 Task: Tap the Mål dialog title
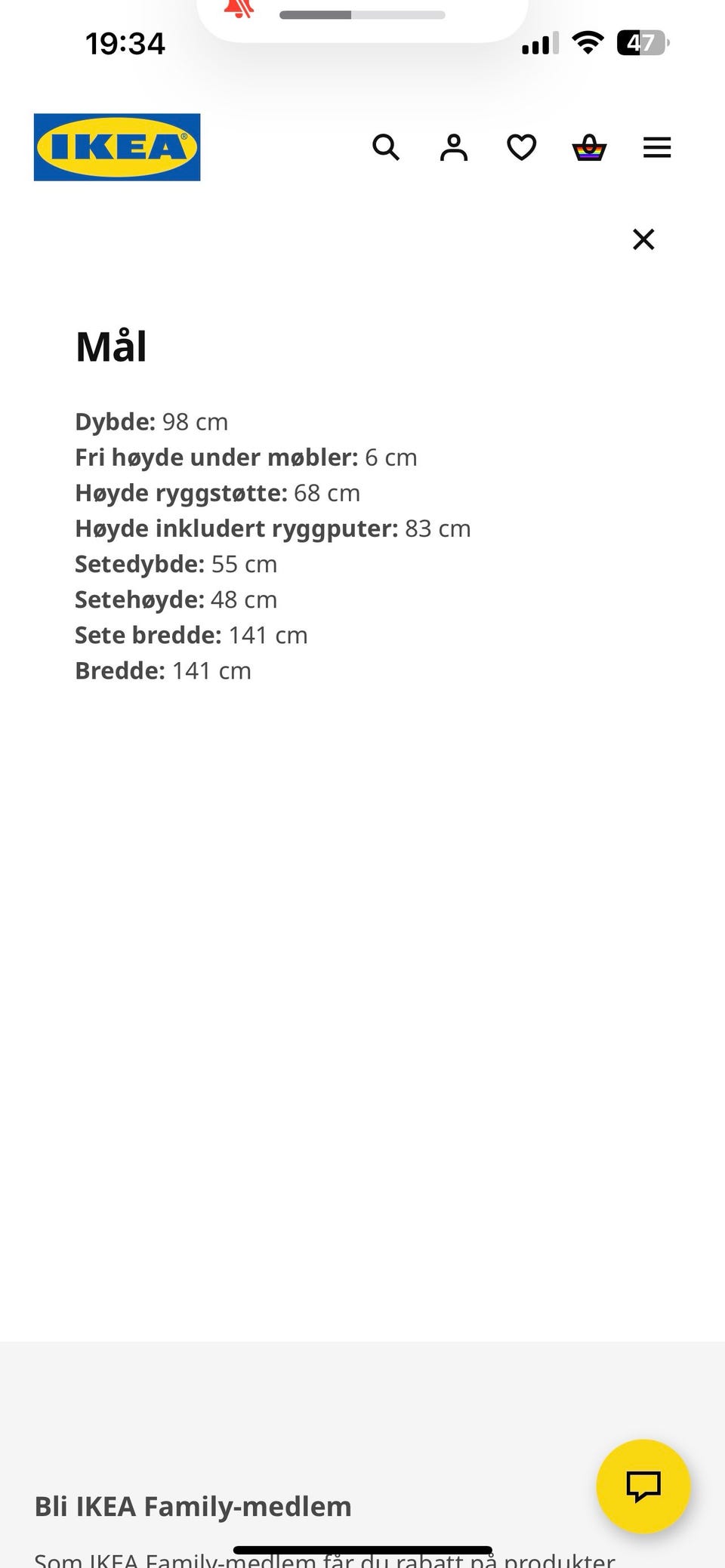(111, 347)
